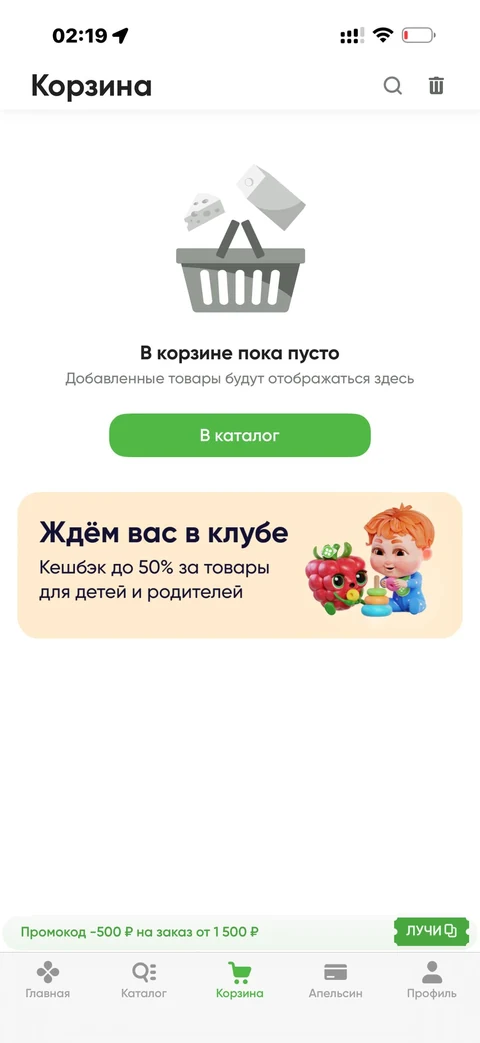Tap the trash icon to clear cart
480x1043 pixels.
point(436,86)
